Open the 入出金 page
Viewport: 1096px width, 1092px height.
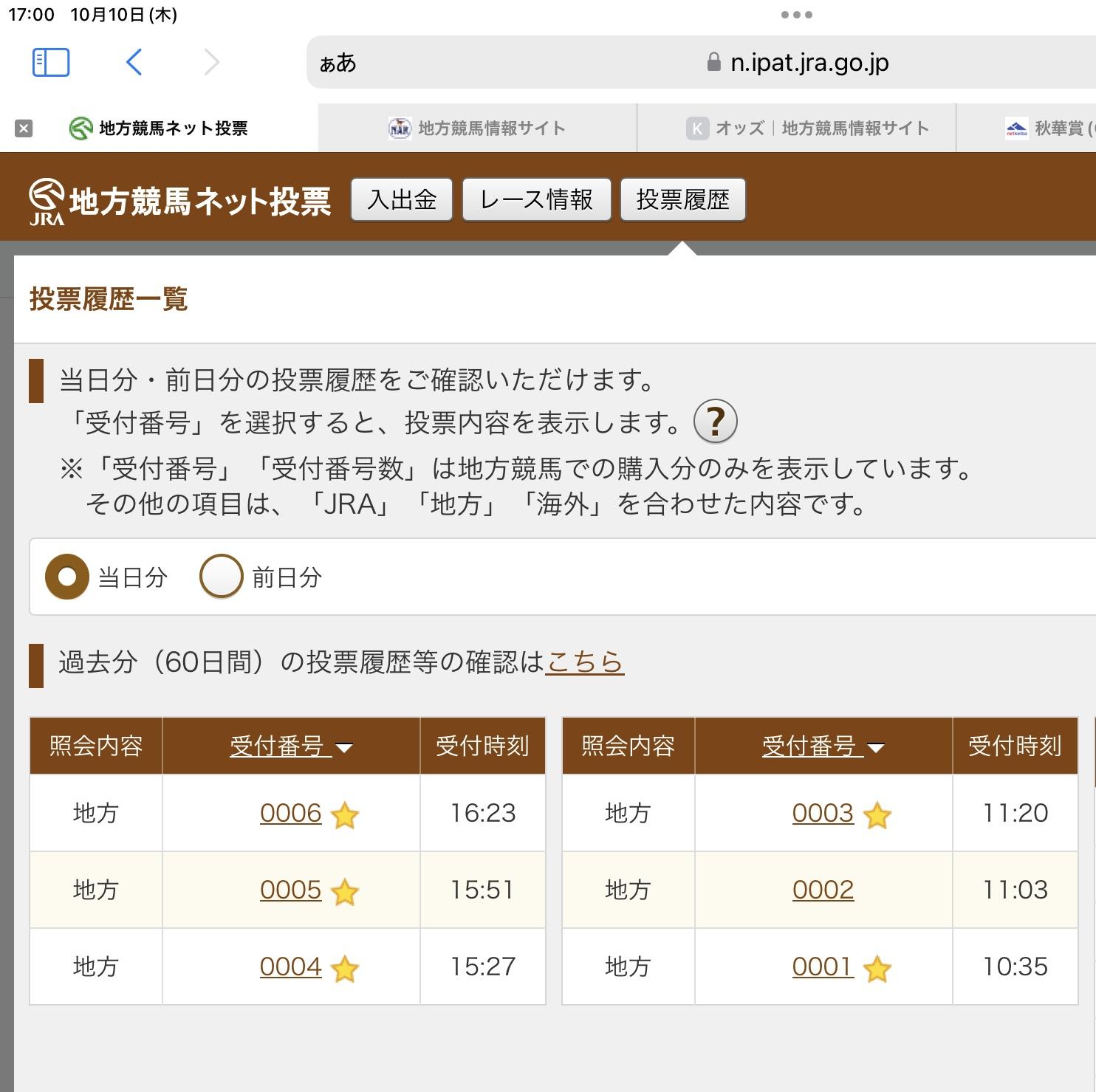coord(402,199)
